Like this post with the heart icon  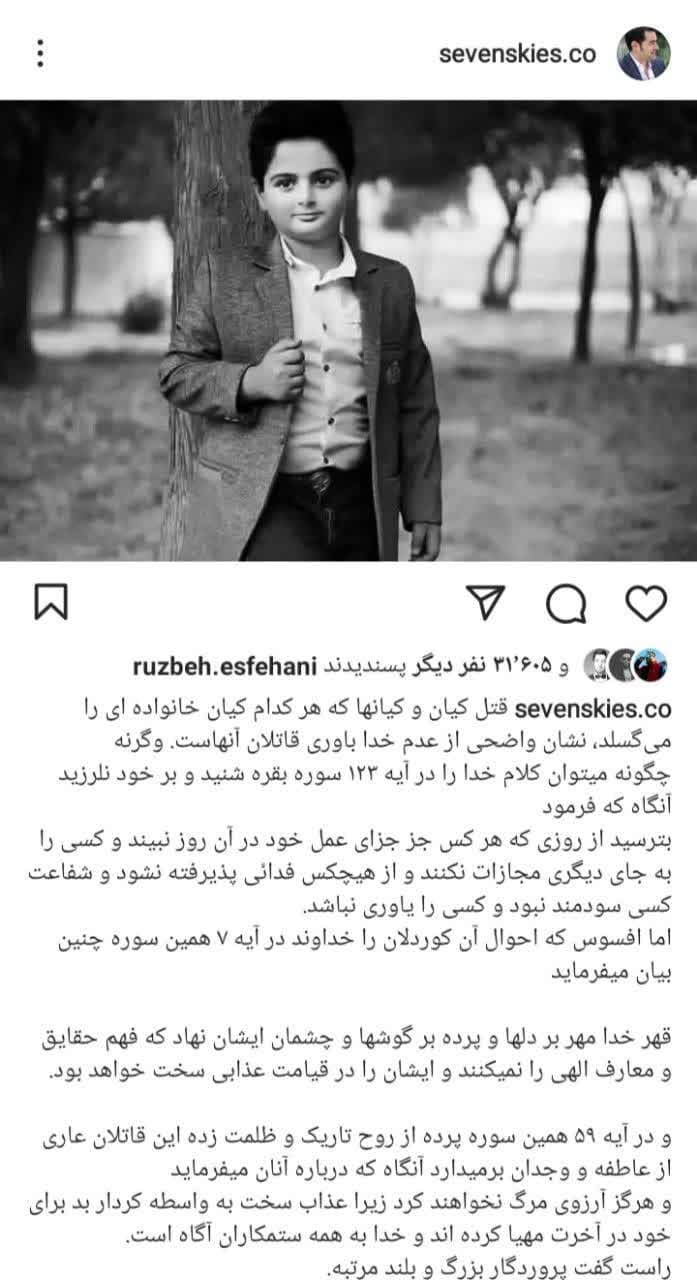(645, 603)
